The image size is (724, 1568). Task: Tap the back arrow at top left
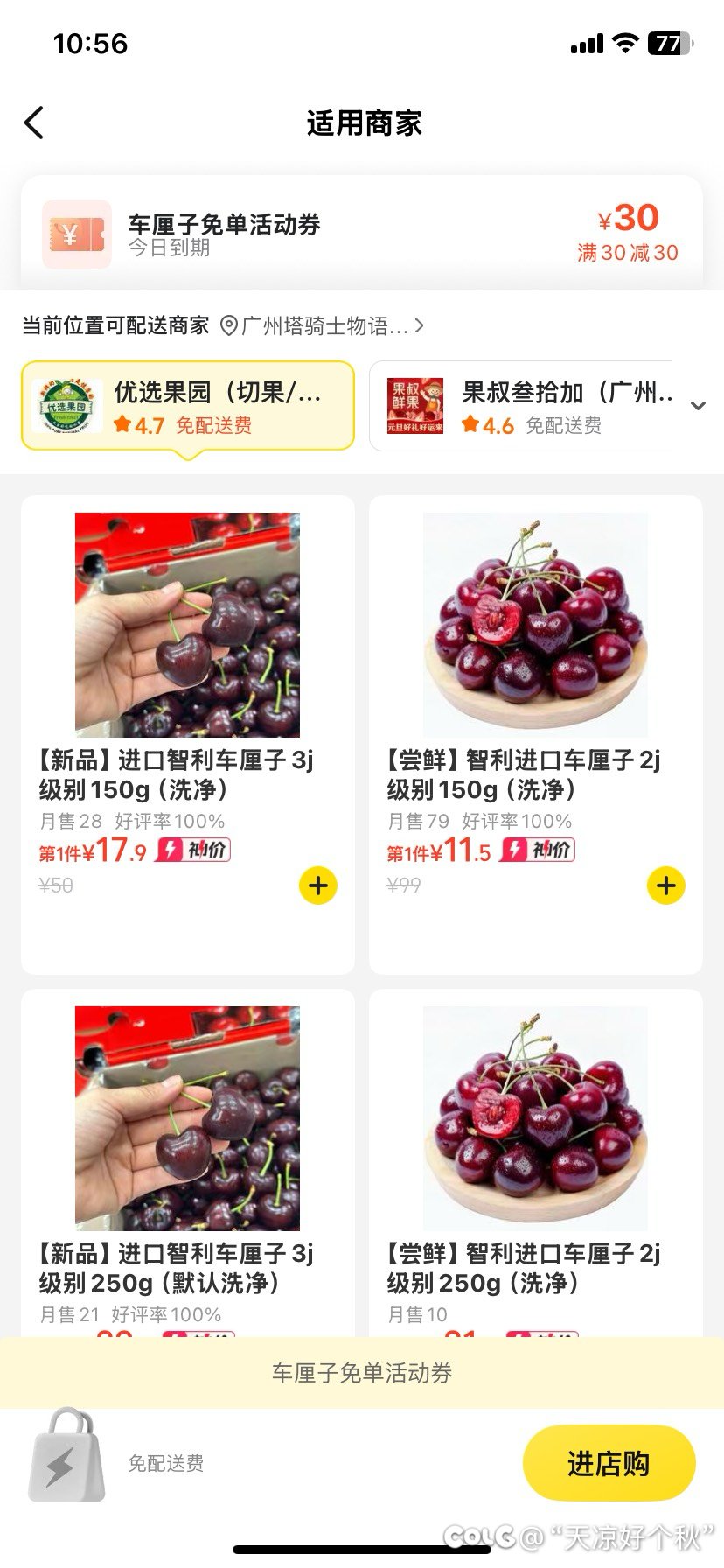(x=33, y=122)
